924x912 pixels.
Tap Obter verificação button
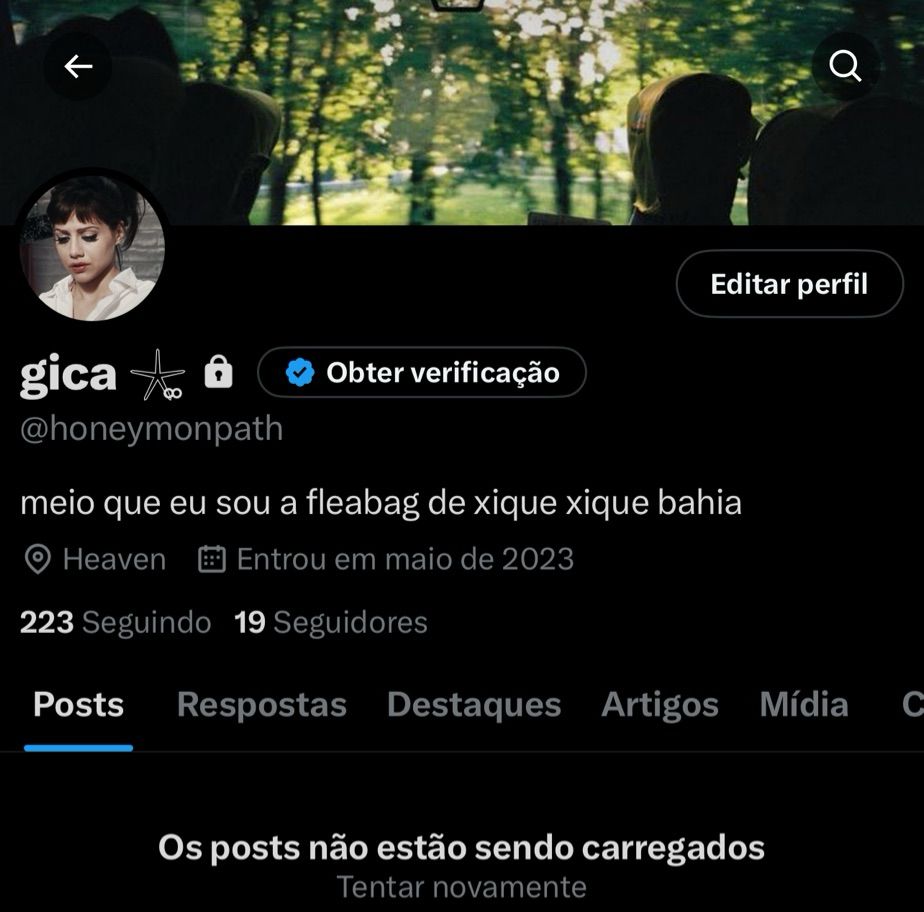pyautogui.click(x=422, y=373)
